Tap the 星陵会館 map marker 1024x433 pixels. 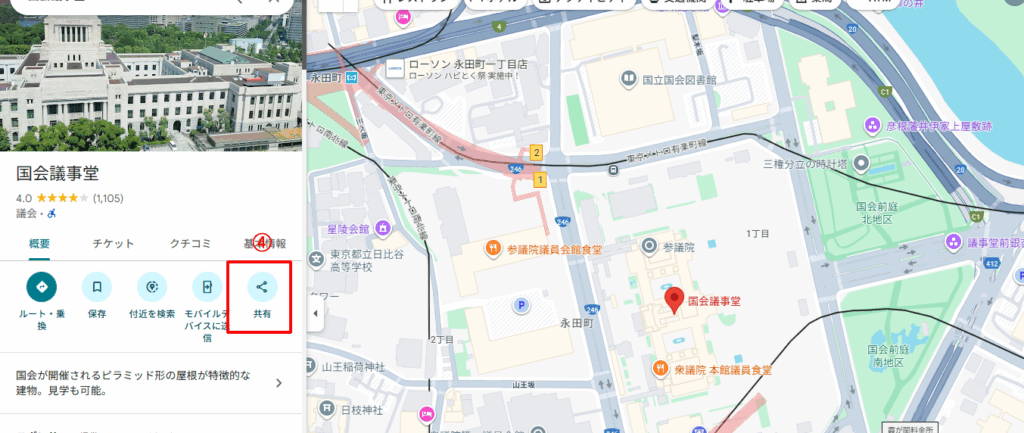tap(334, 229)
